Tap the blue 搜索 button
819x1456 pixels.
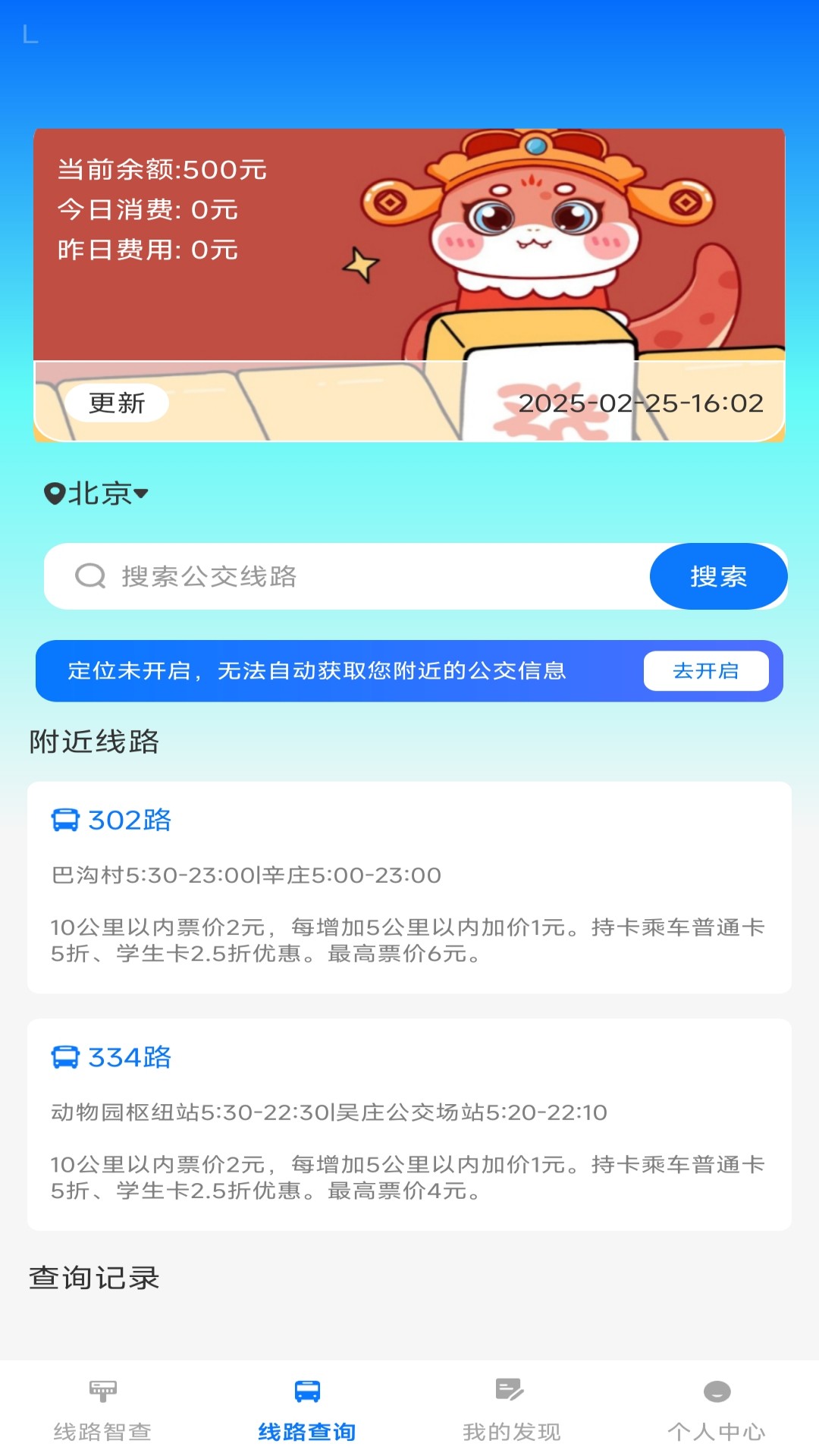coord(717,576)
